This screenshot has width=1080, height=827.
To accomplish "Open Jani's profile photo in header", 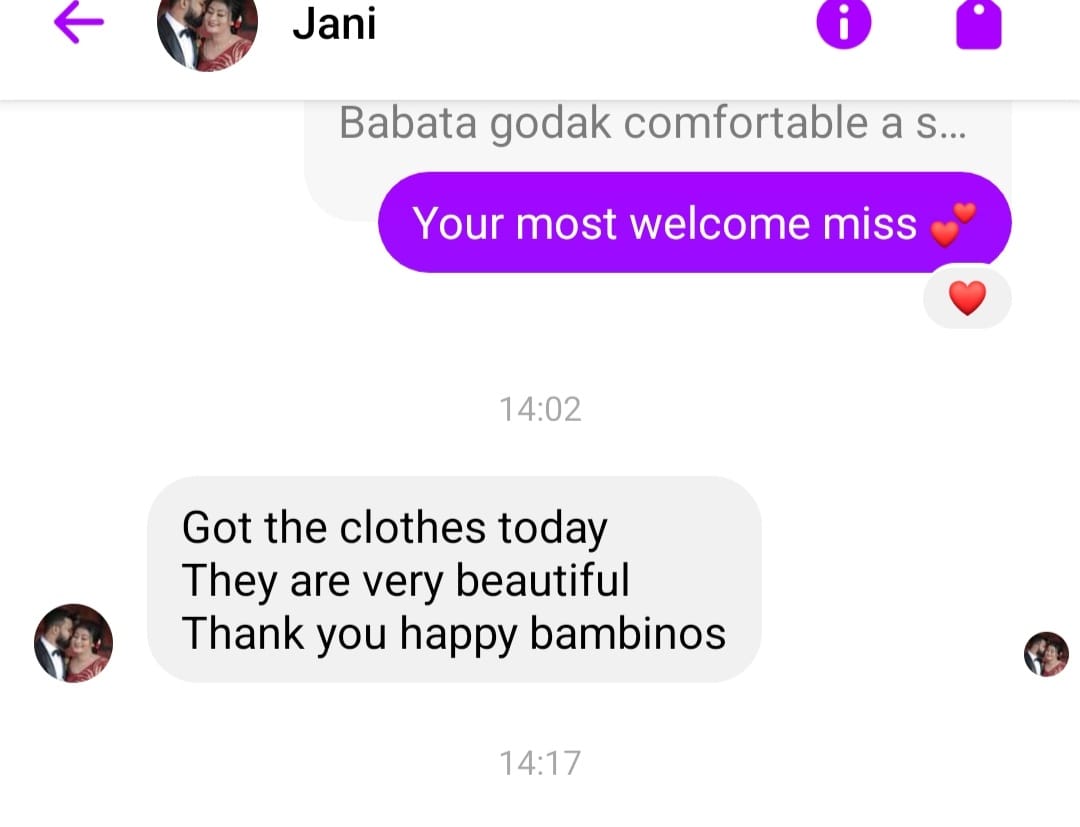I will pos(207,28).
